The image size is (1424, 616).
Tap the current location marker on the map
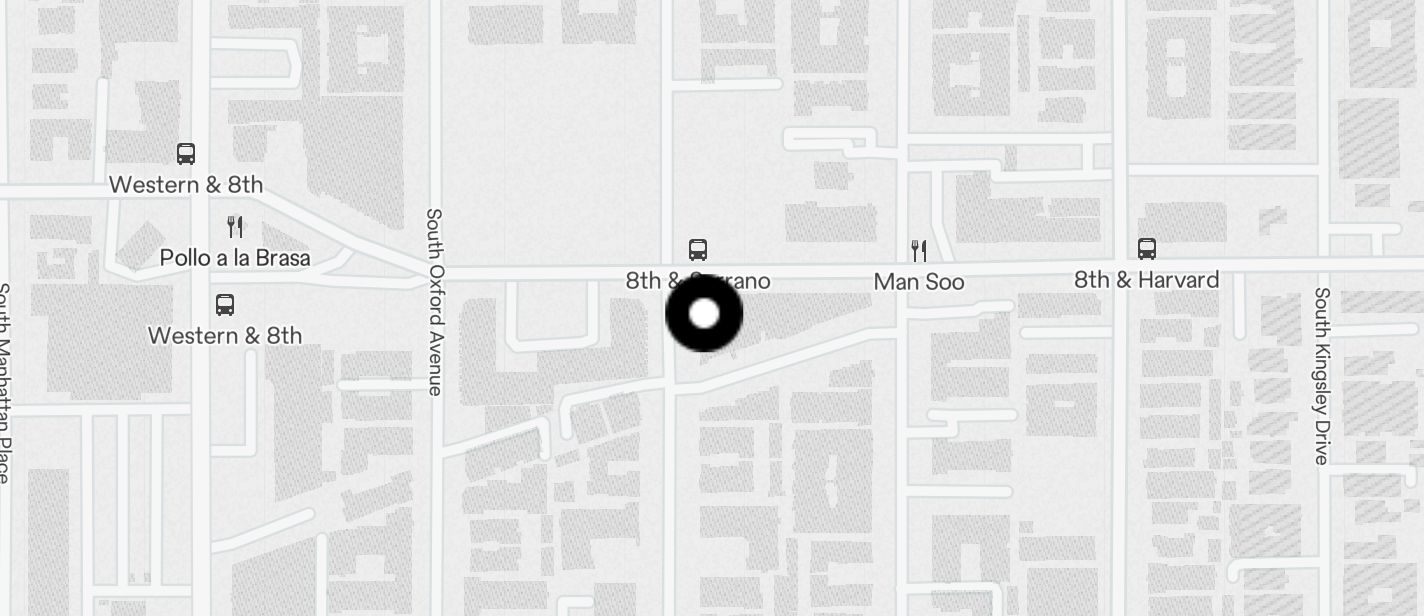(x=704, y=314)
